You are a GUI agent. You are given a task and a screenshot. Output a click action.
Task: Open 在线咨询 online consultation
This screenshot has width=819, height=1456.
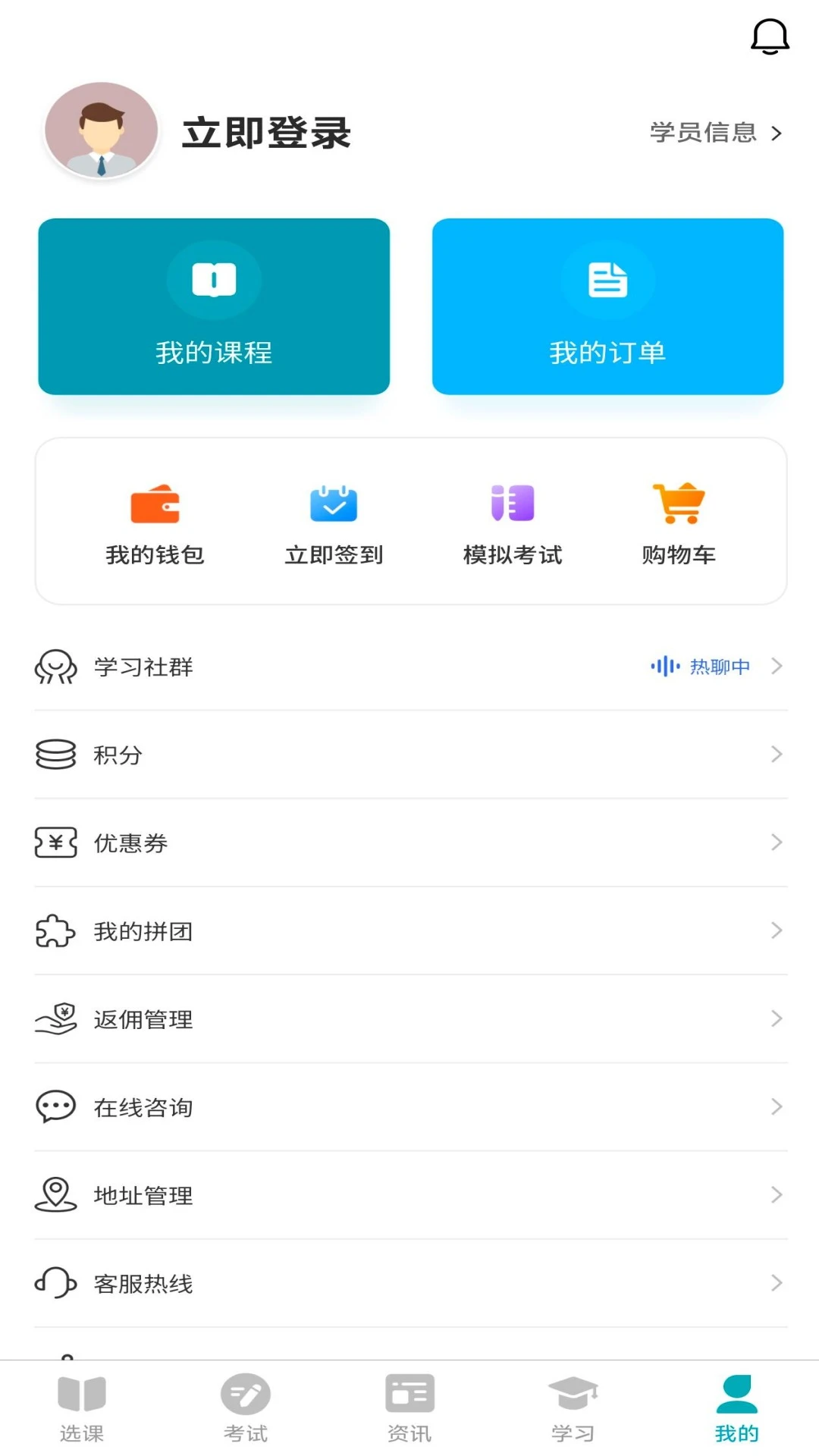(409, 1106)
